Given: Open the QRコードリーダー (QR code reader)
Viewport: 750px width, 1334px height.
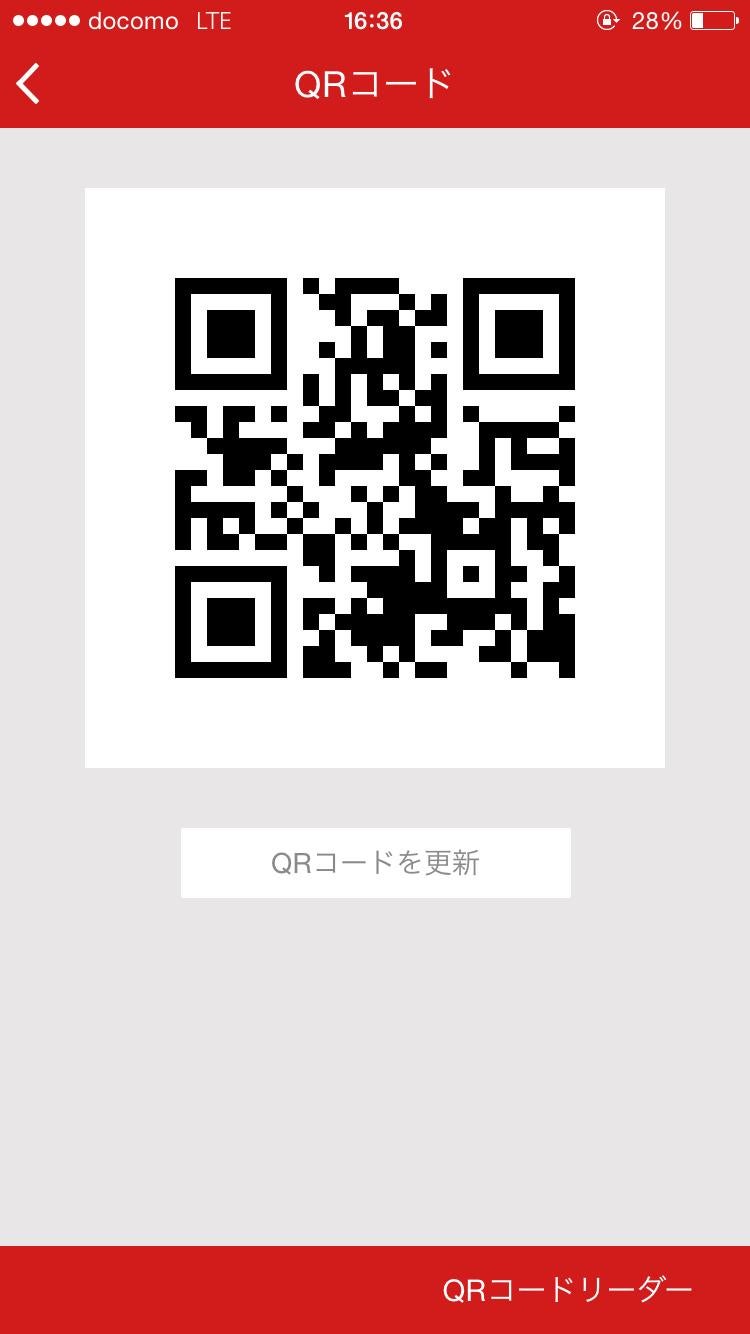Looking at the screenshot, I should coord(567,1292).
